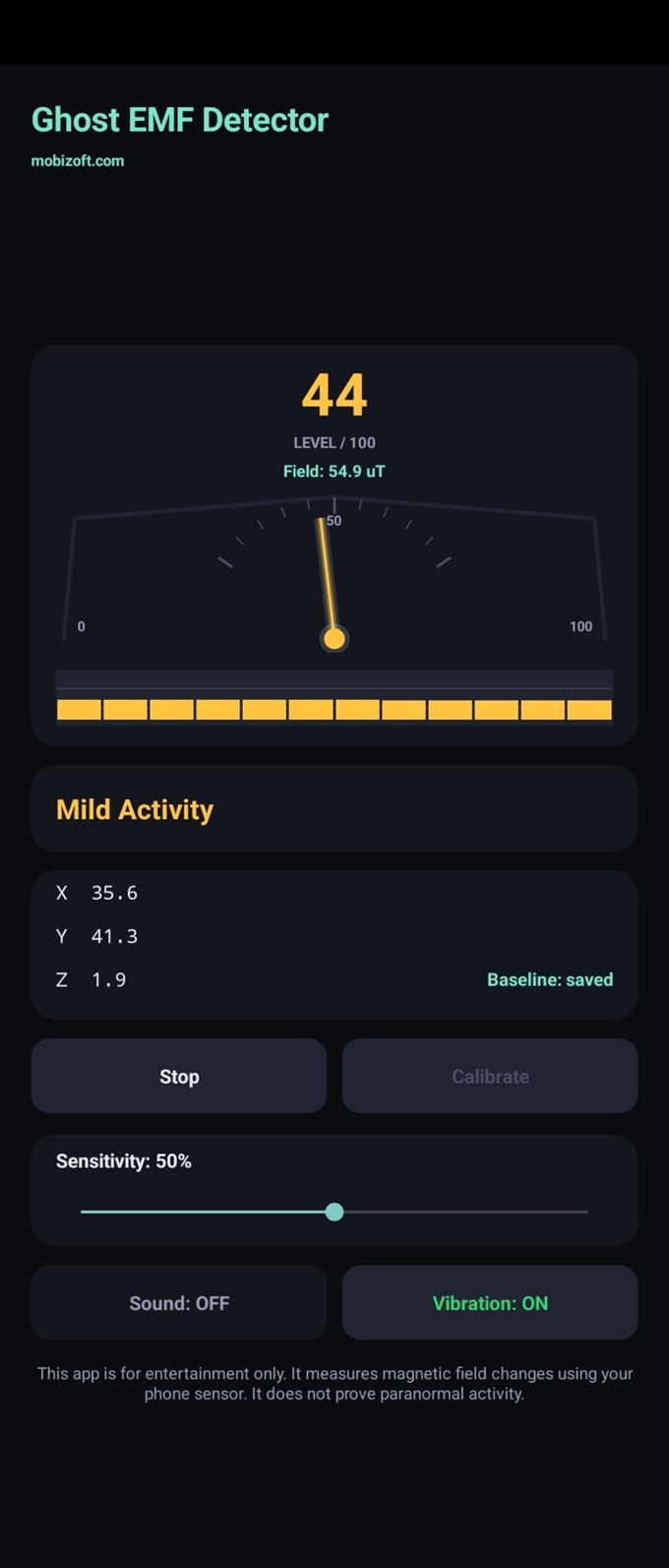Turn on the Sound toggle

tap(179, 1302)
